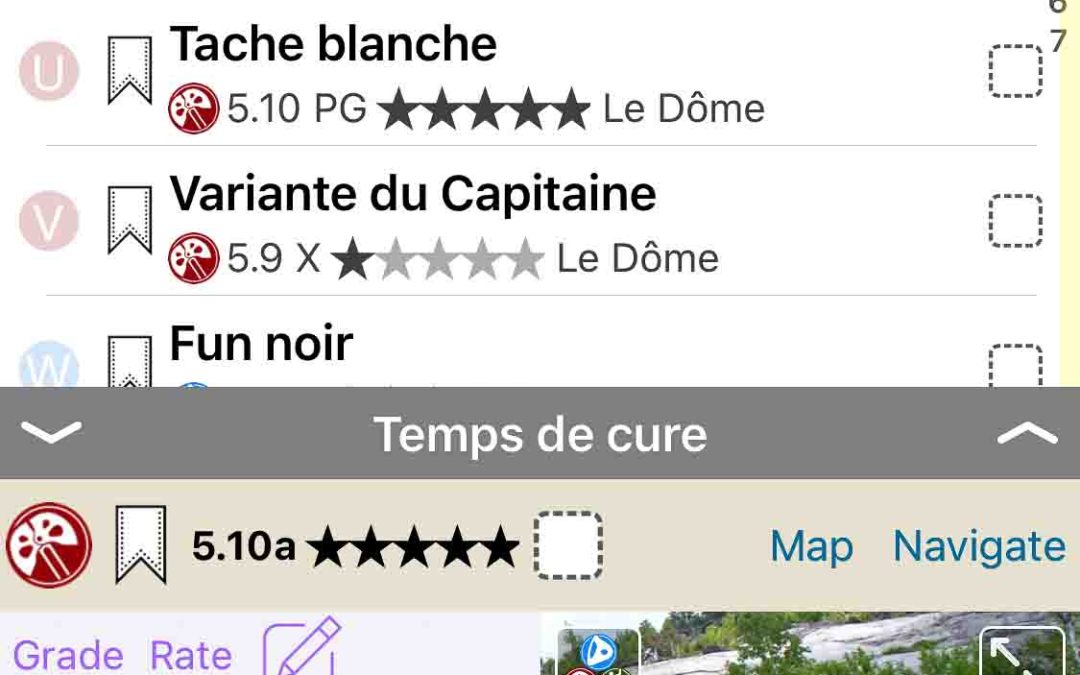Tick the checkbox for Variante du Capitaine
The height and width of the screenshot is (675, 1080).
(1015, 220)
